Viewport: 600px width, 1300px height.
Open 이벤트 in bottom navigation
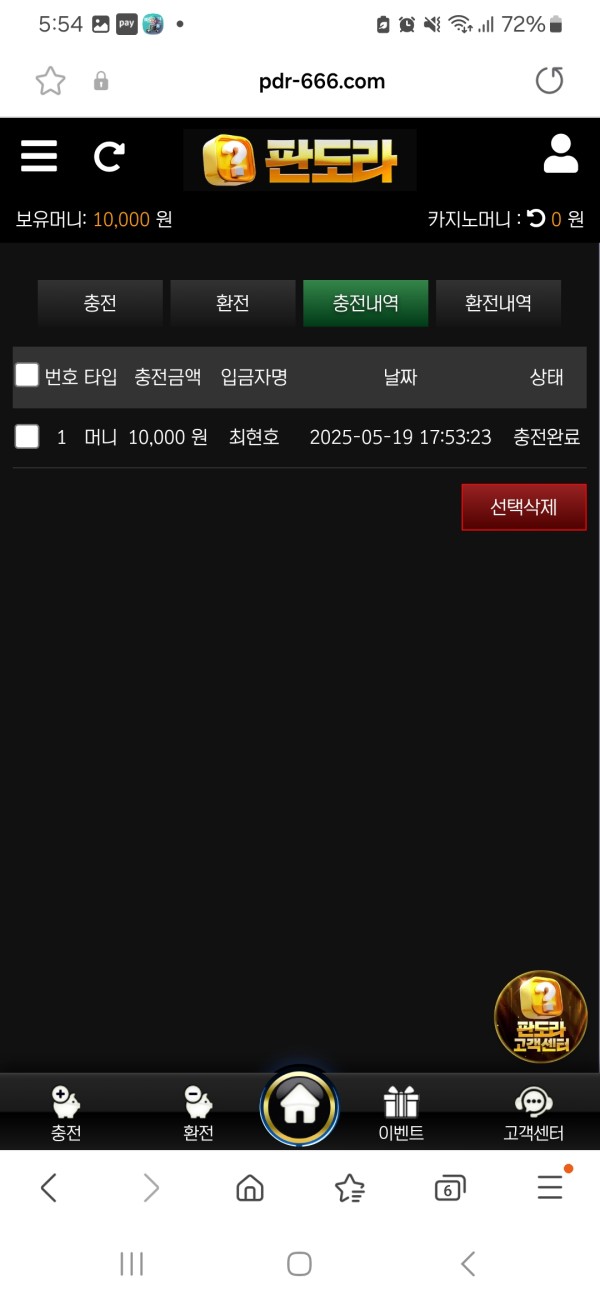pyautogui.click(x=401, y=1113)
